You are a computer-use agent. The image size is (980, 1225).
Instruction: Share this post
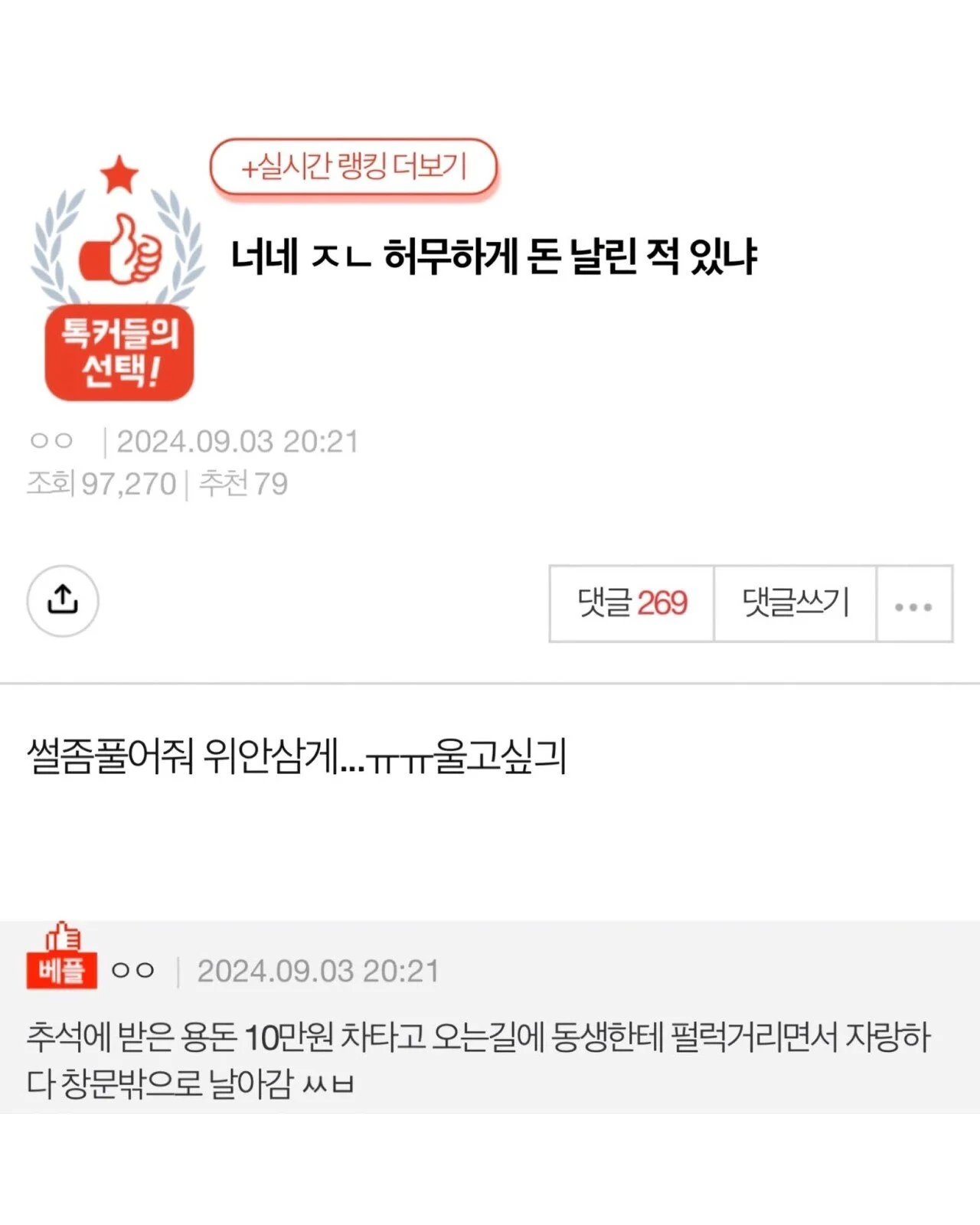pyautogui.click(x=63, y=601)
